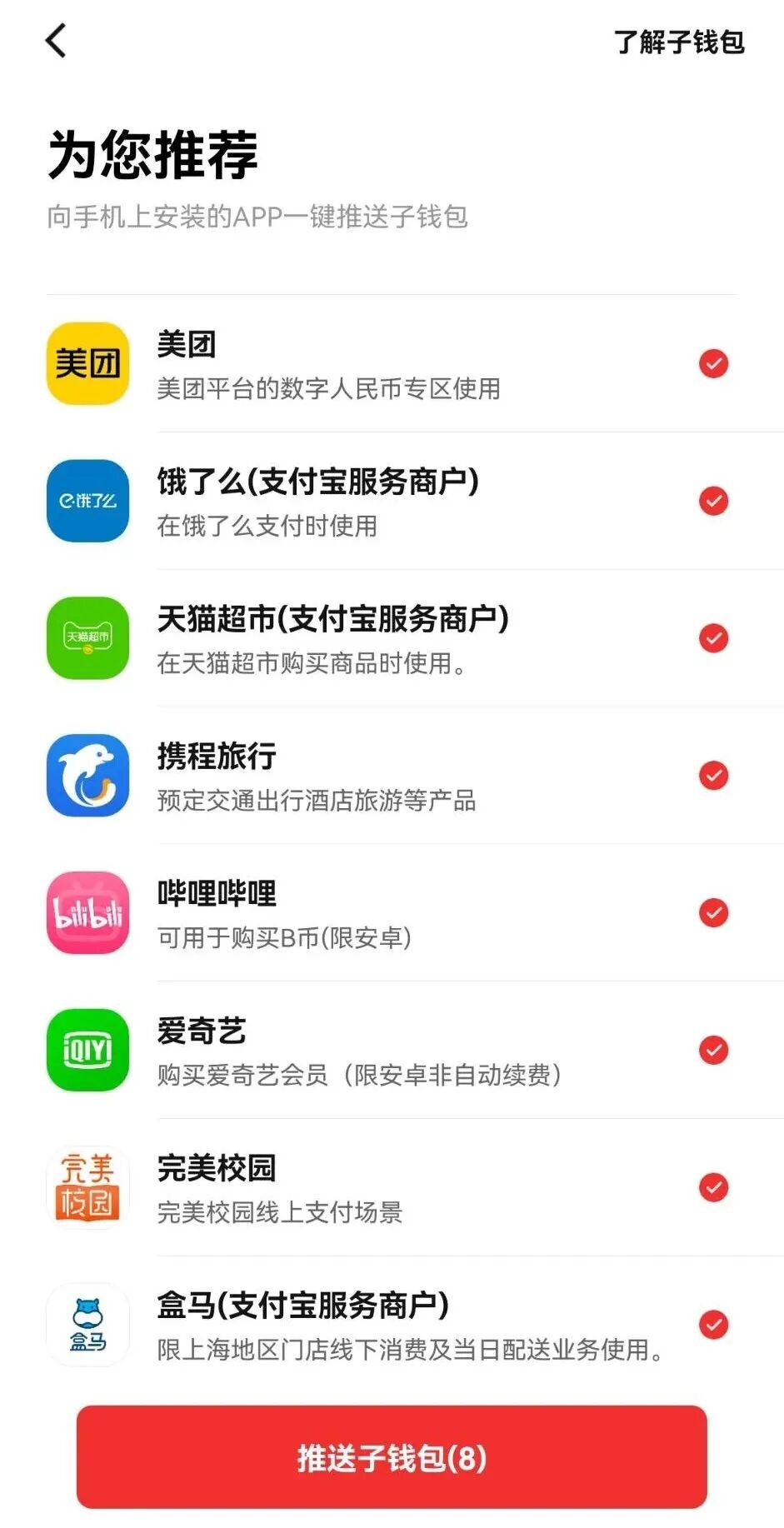Deselect 饿了么(支付宝服务商户)

tap(713, 501)
